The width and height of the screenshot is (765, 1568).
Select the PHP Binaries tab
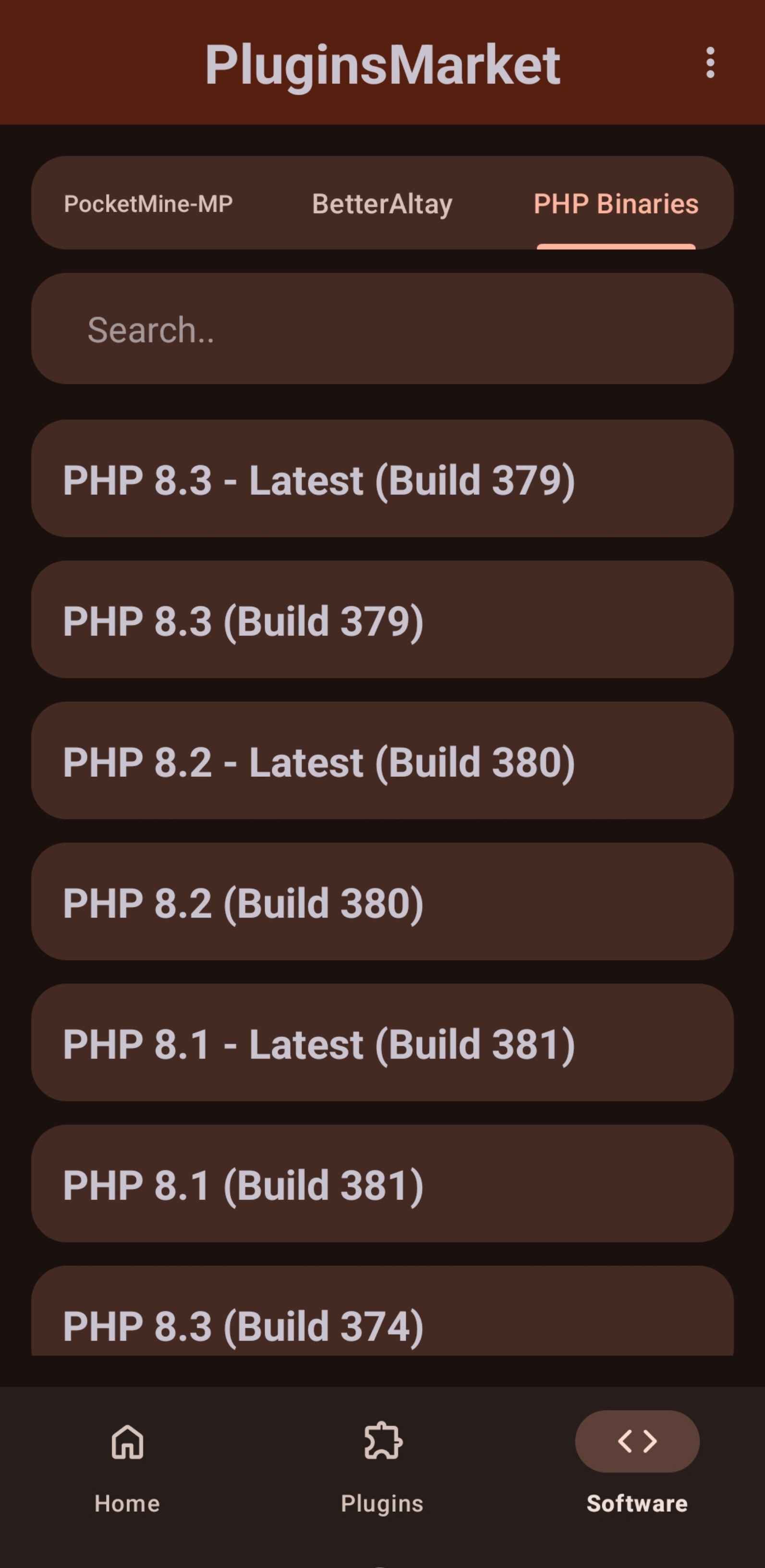click(x=615, y=203)
